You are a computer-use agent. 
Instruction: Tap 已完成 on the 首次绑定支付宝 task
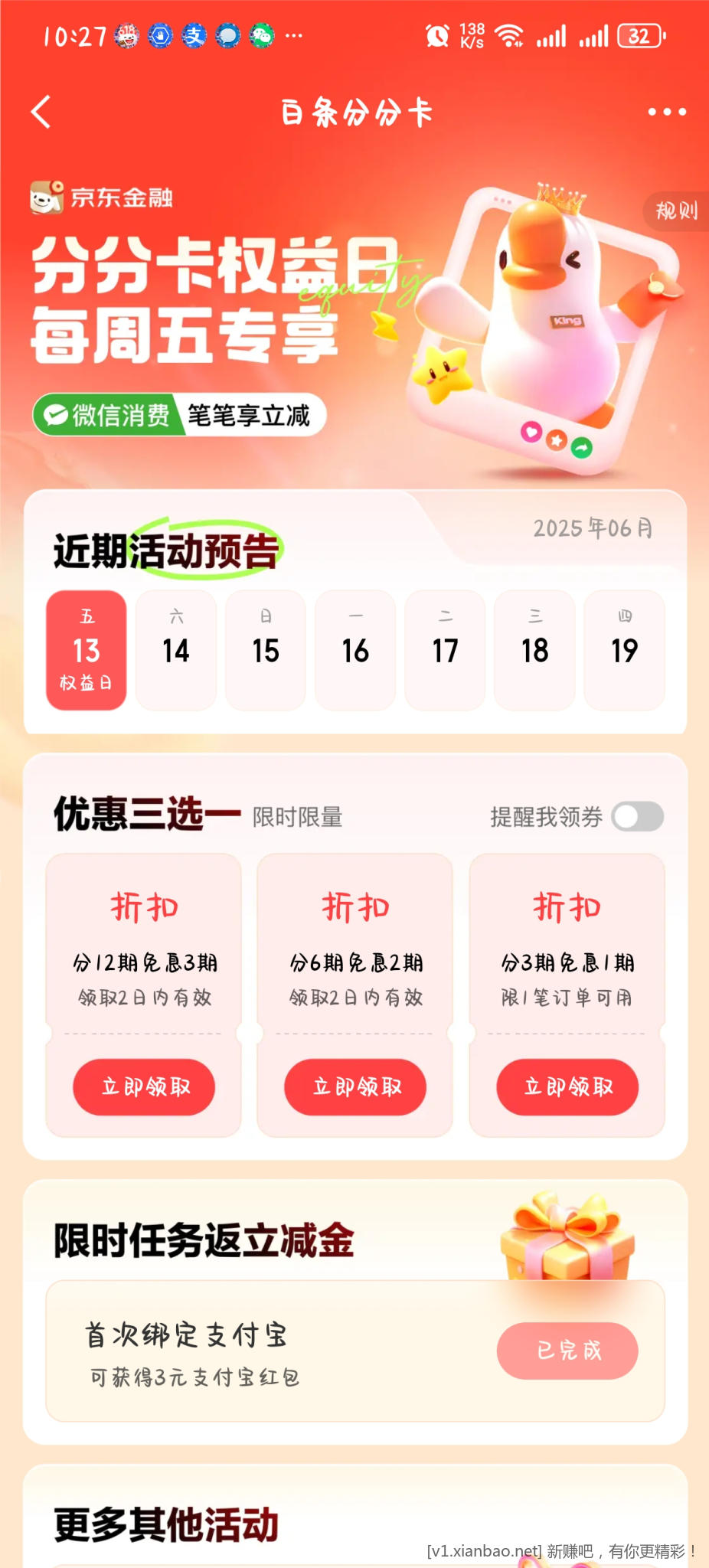point(567,1351)
